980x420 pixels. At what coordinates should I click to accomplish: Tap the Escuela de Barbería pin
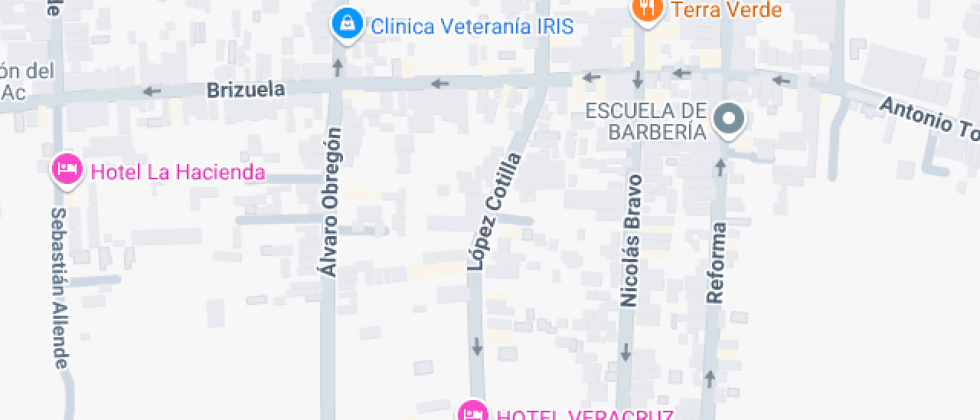(x=730, y=121)
